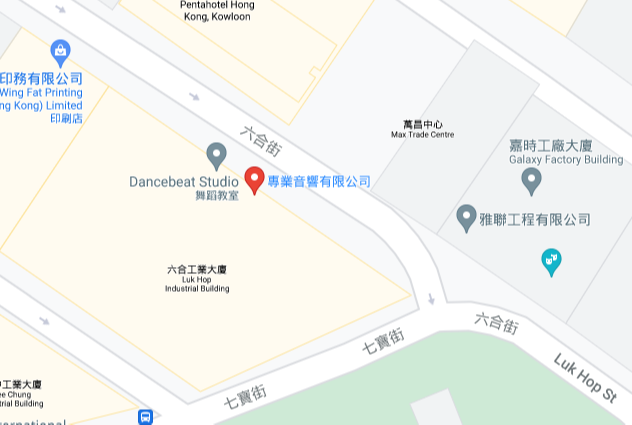Image resolution: width=632 pixels, height=425 pixels.
Task: Select the bus stop icon on the map
Action: coord(146,416)
